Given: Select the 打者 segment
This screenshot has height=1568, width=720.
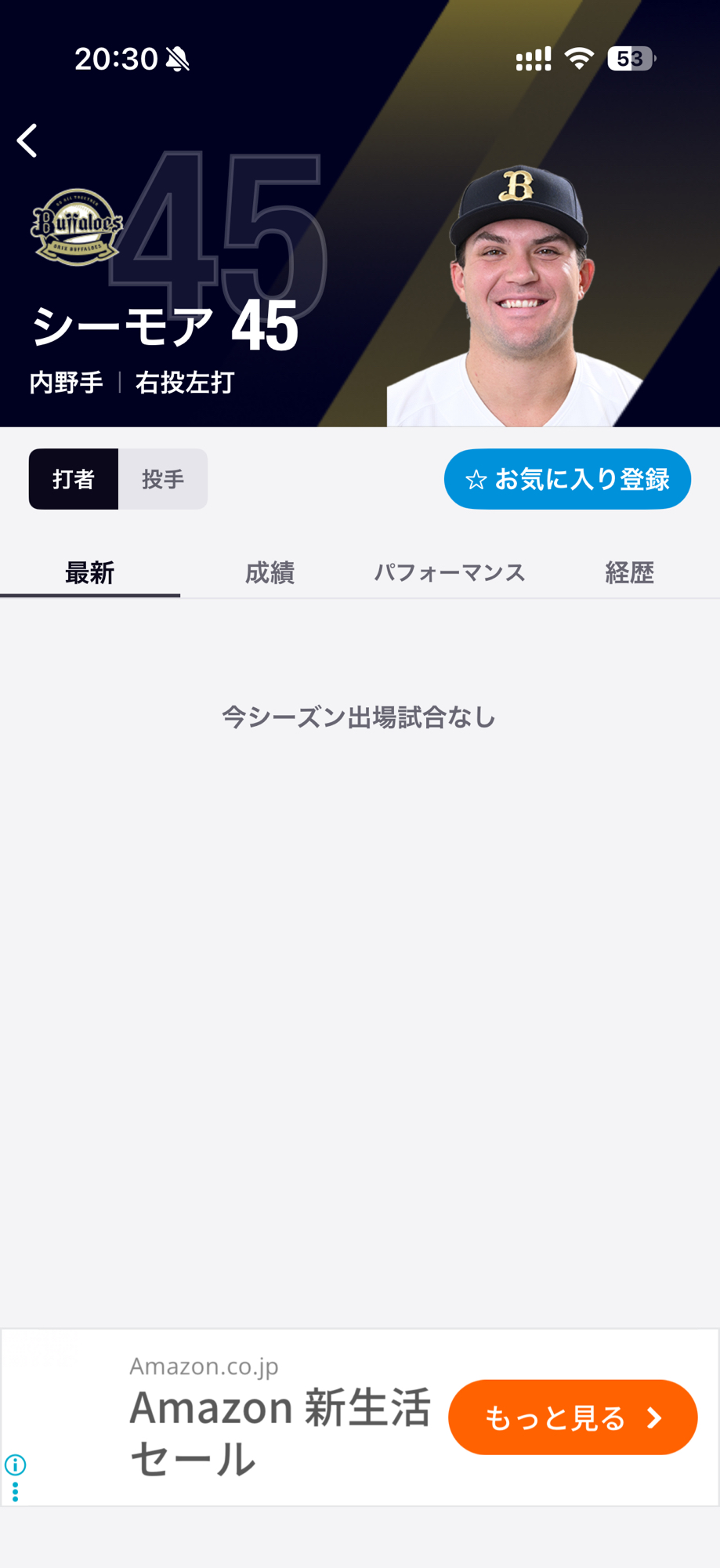Looking at the screenshot, I should (x=74, y=479).
